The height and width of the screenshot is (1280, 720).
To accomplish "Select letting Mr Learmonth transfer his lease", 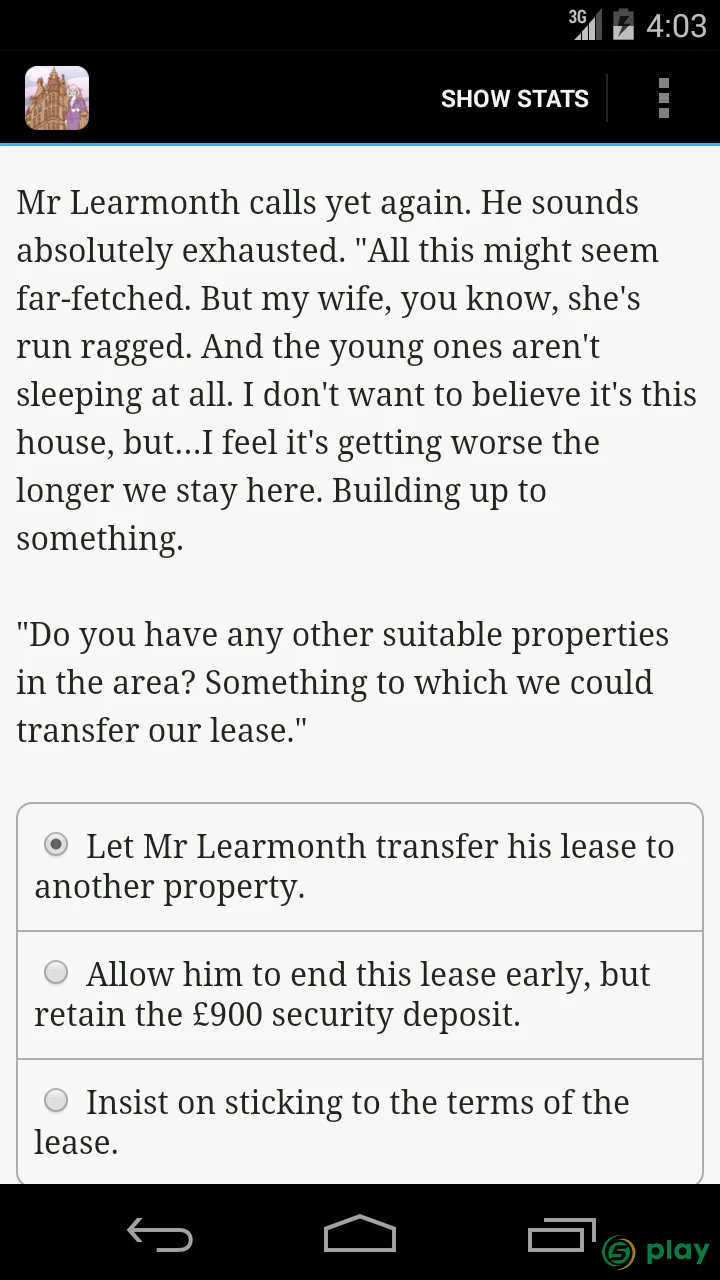I will (x=360, y=867).
